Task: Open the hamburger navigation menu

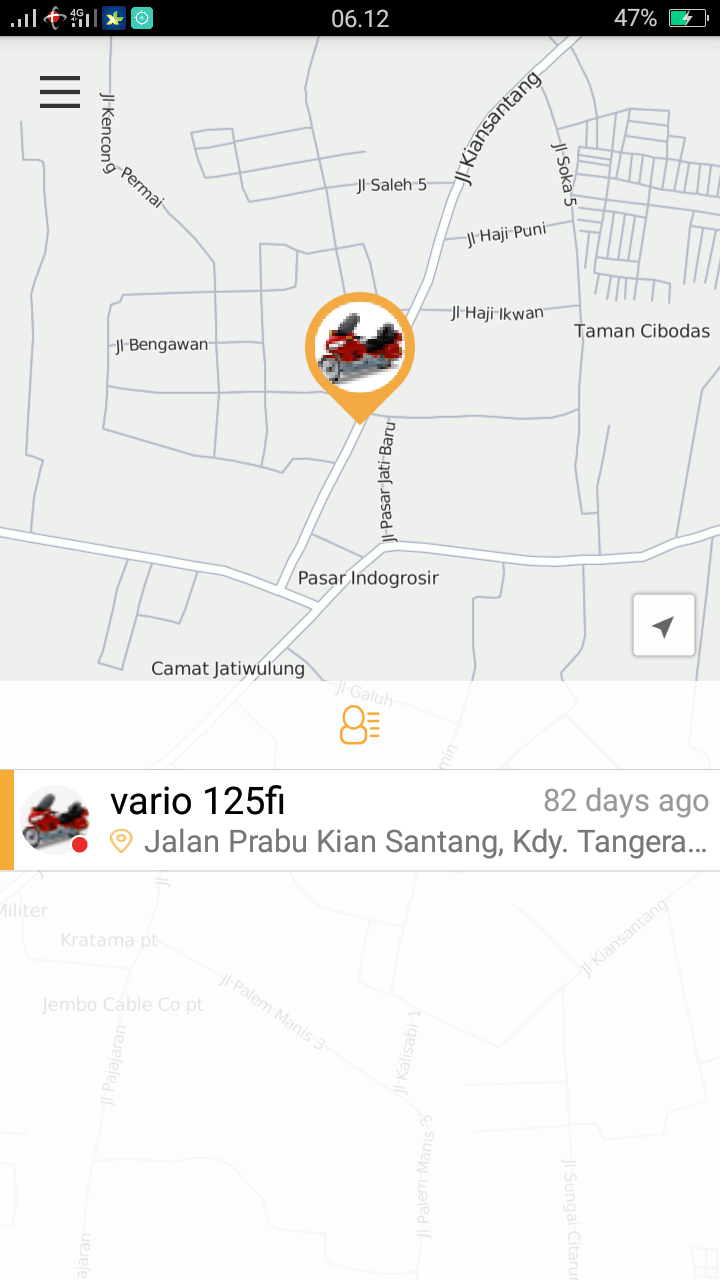Action: coord(60,91)
